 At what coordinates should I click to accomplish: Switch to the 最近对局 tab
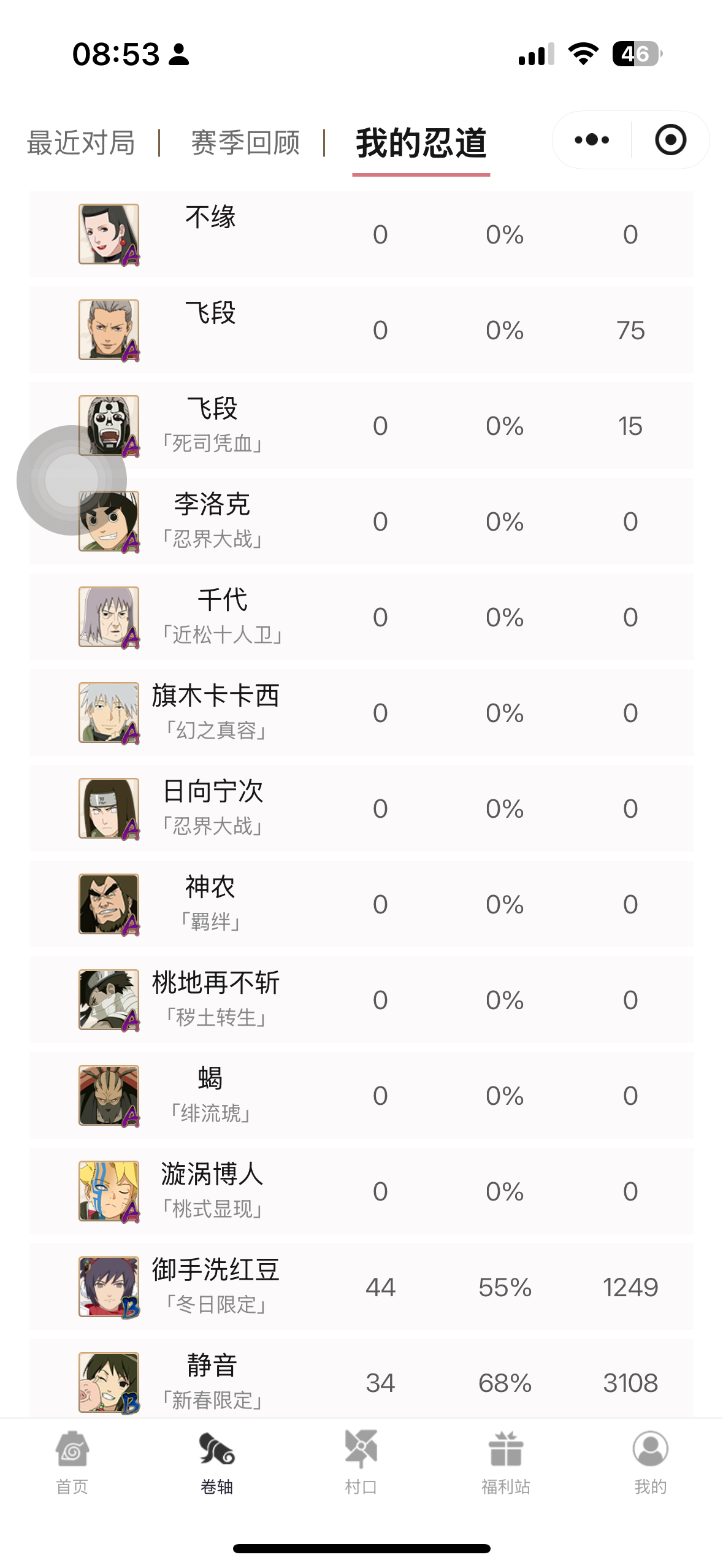click(81, 143)
